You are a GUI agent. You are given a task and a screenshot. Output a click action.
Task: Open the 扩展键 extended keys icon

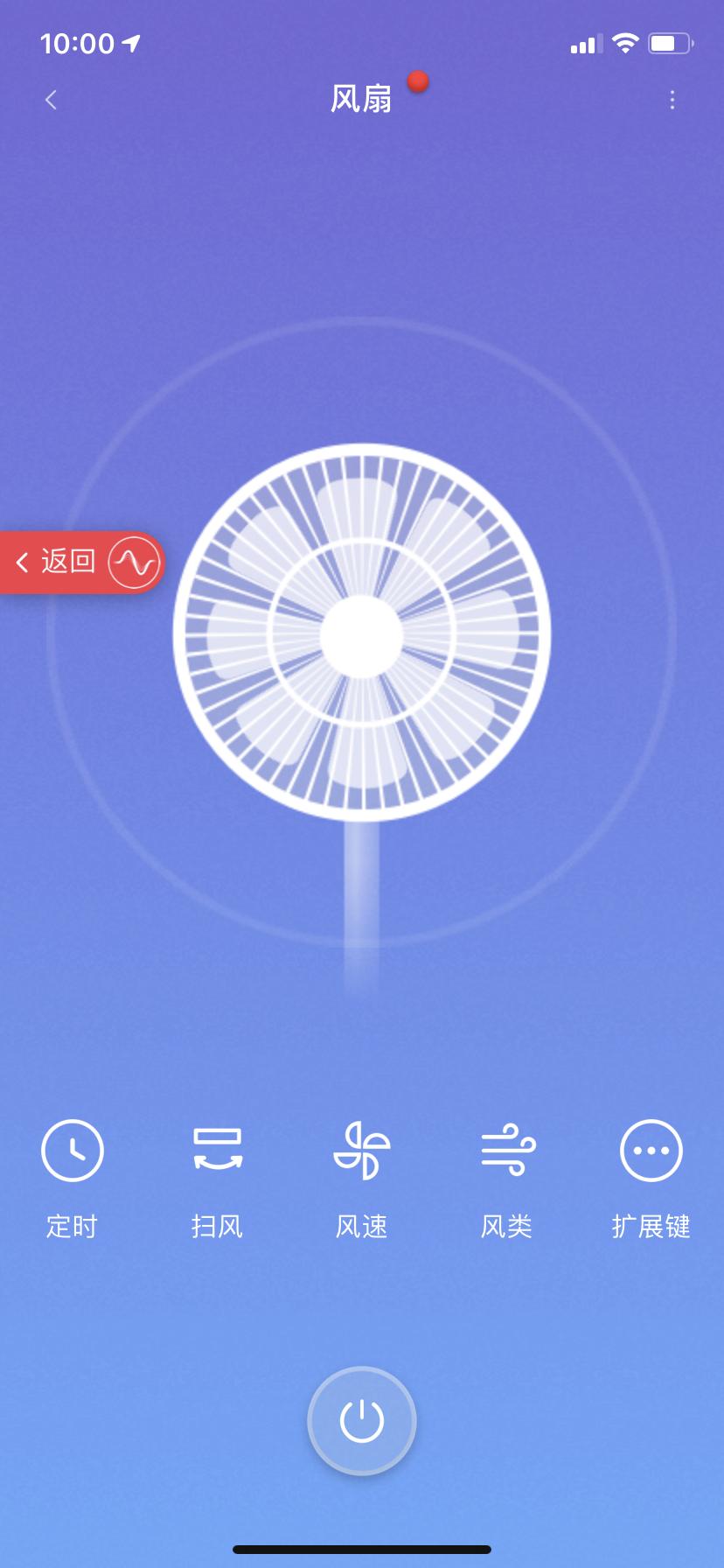click(x=651, y=1151)
